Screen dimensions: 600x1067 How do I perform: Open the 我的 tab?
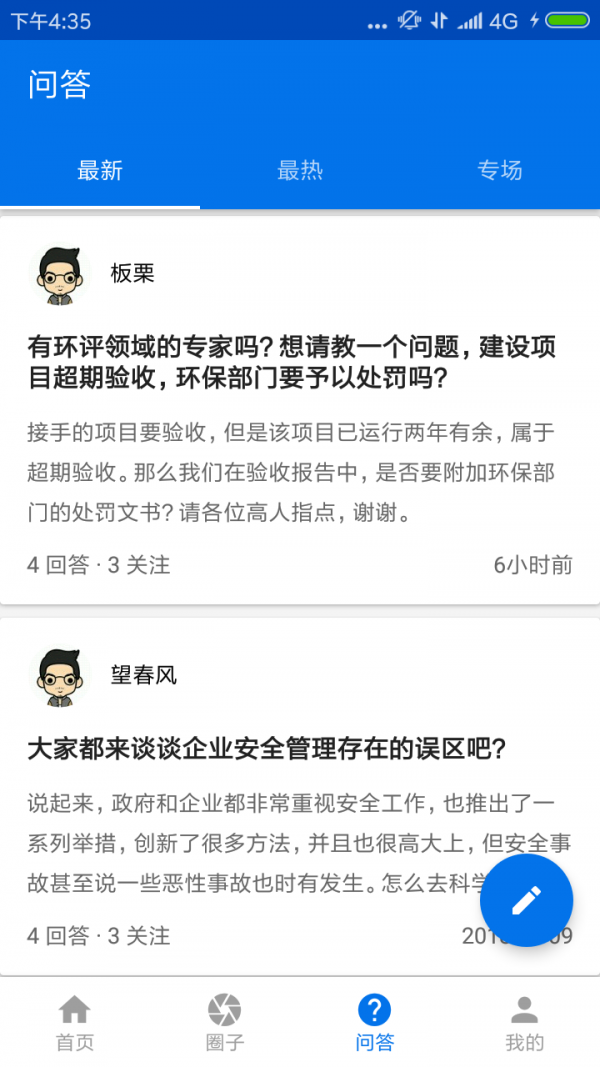click(525, 1022)
